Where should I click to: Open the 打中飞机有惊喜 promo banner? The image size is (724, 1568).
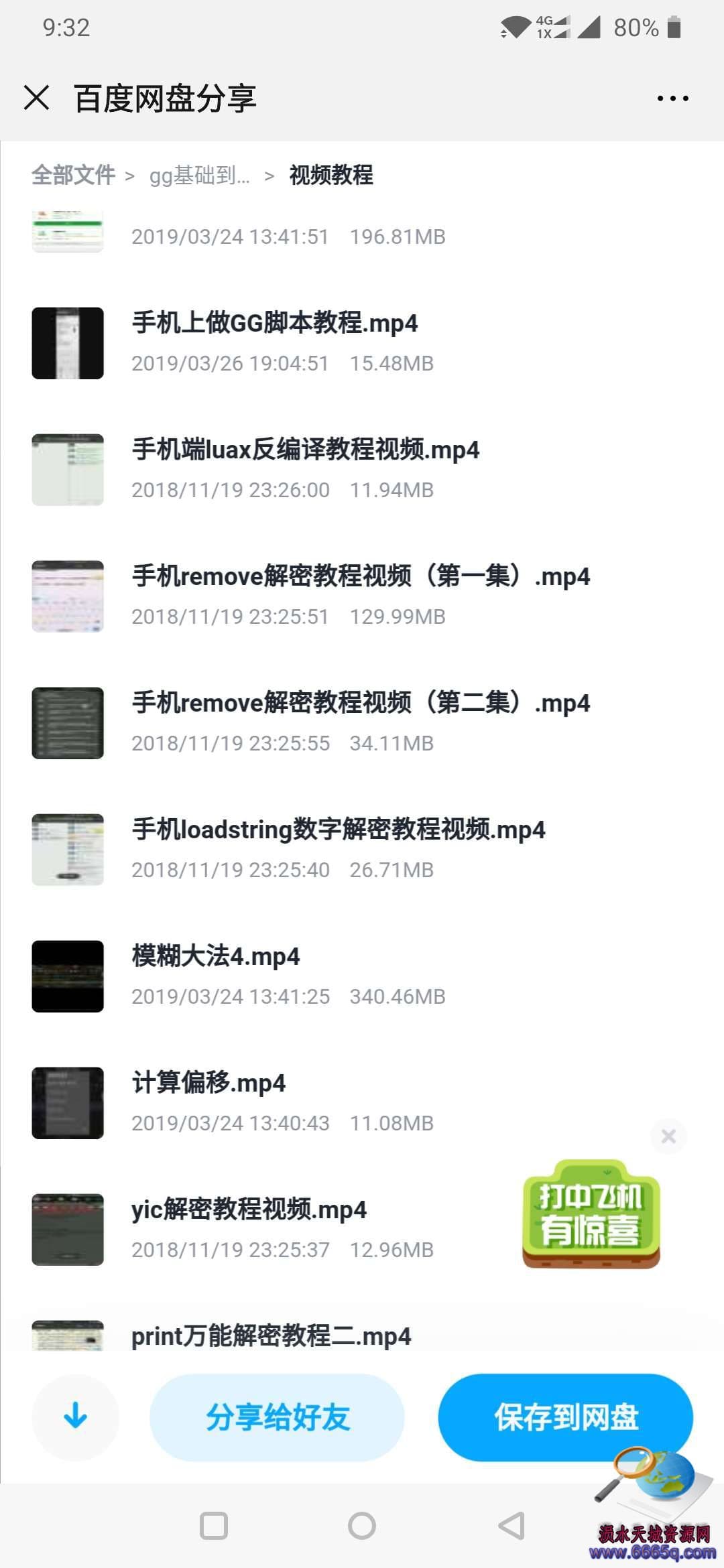tap(591, 1214)
